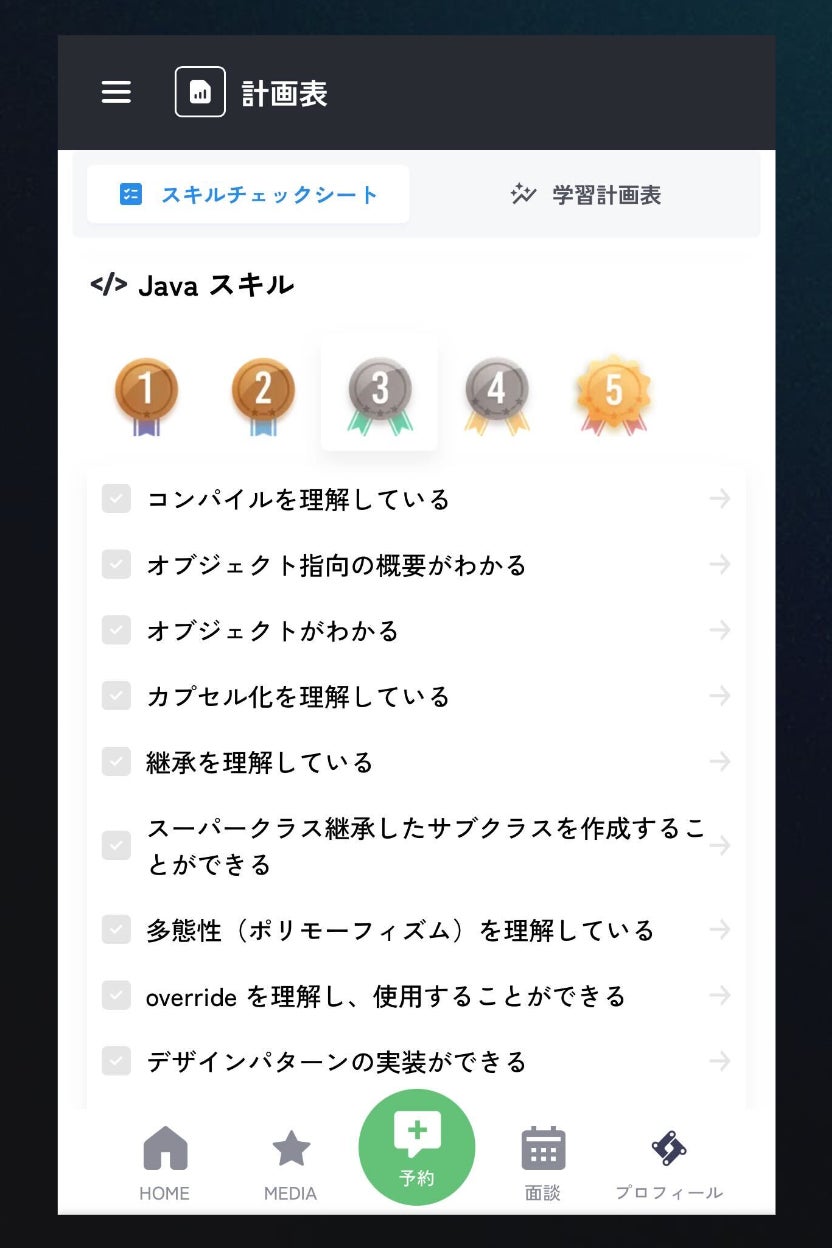Image resolution: width=832 pixels, height=1248 pixels.
Task: Select the level 1 medal
Action: click(146, 395)
